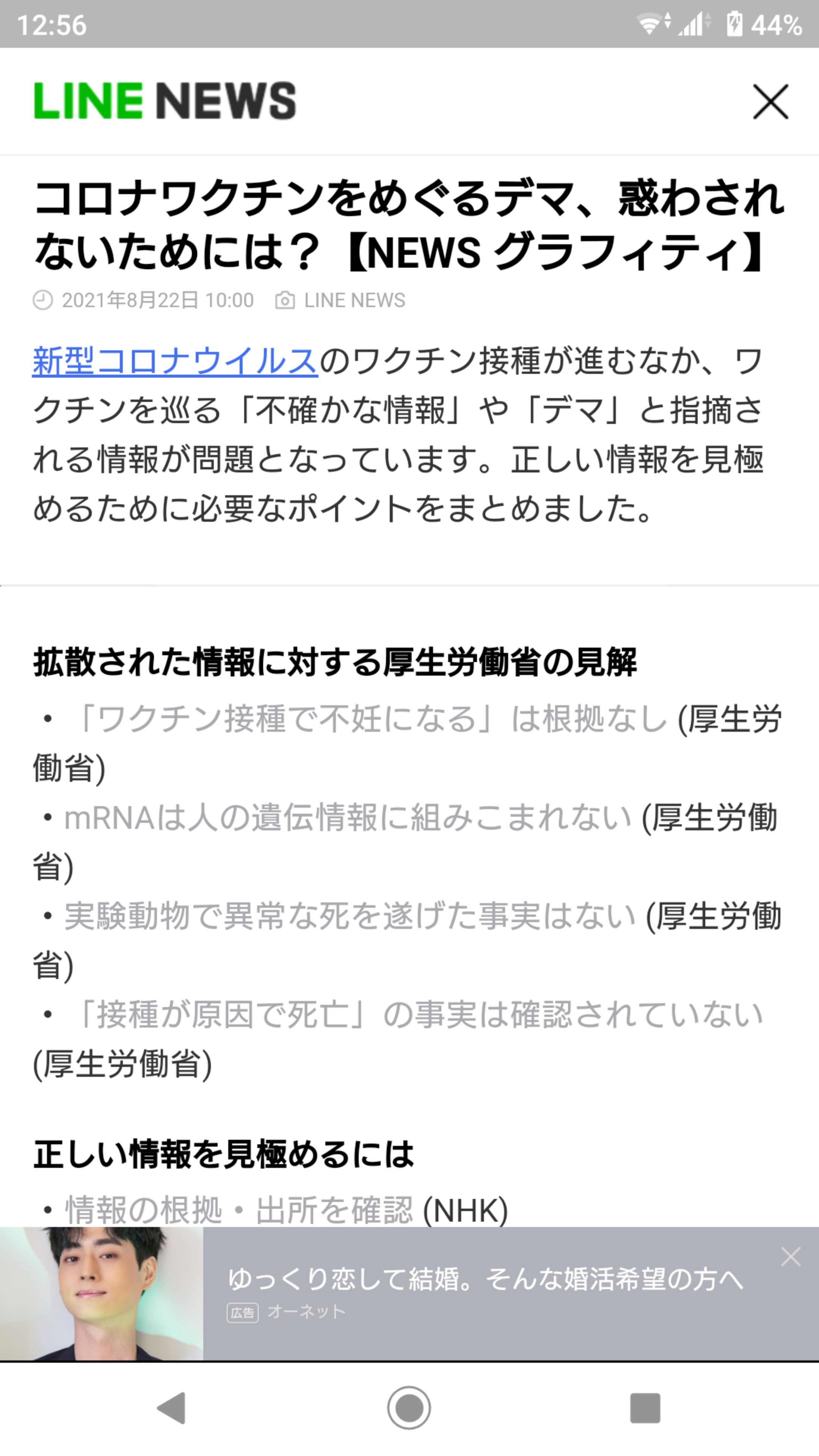Close the LINE NEWS article view

[x=770, y=102]
